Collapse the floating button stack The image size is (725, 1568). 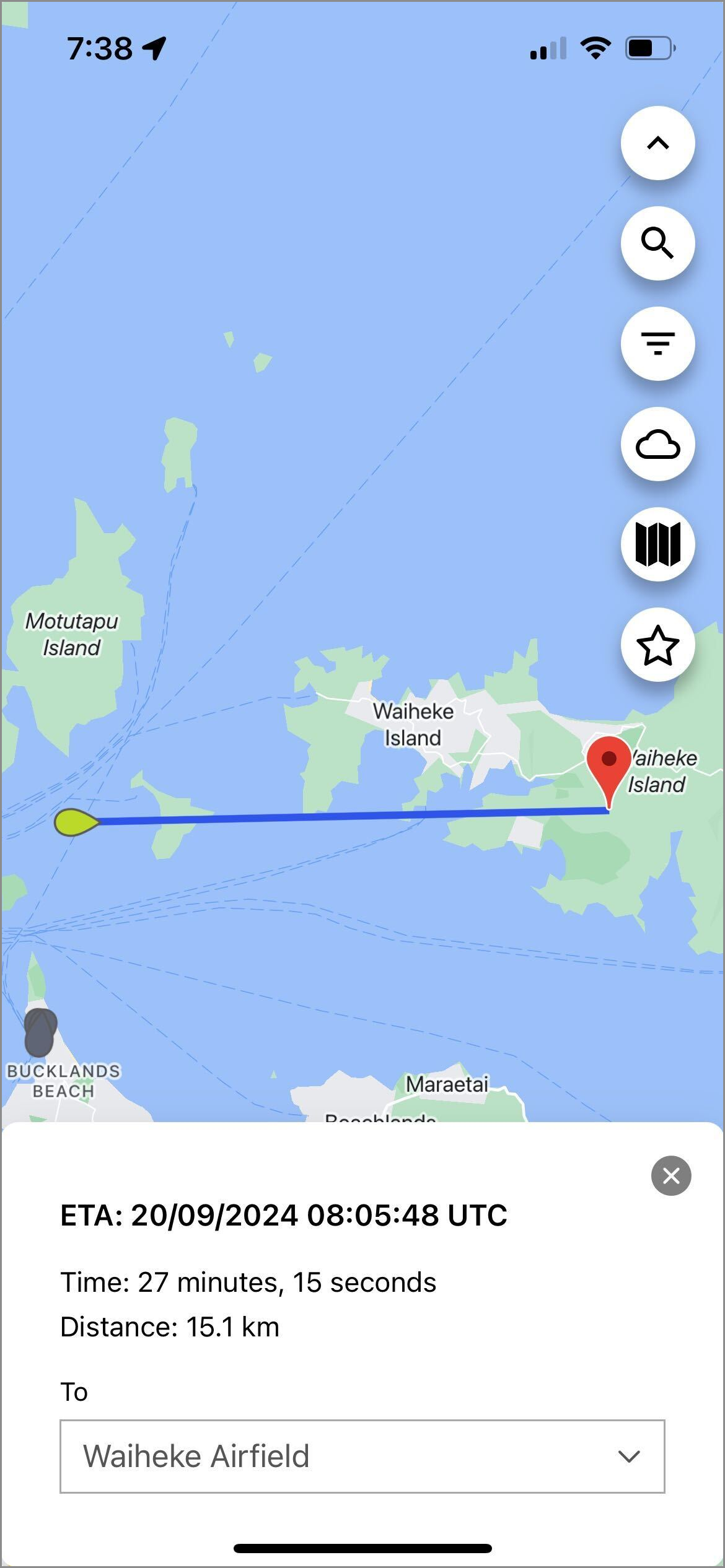(657, 143)
